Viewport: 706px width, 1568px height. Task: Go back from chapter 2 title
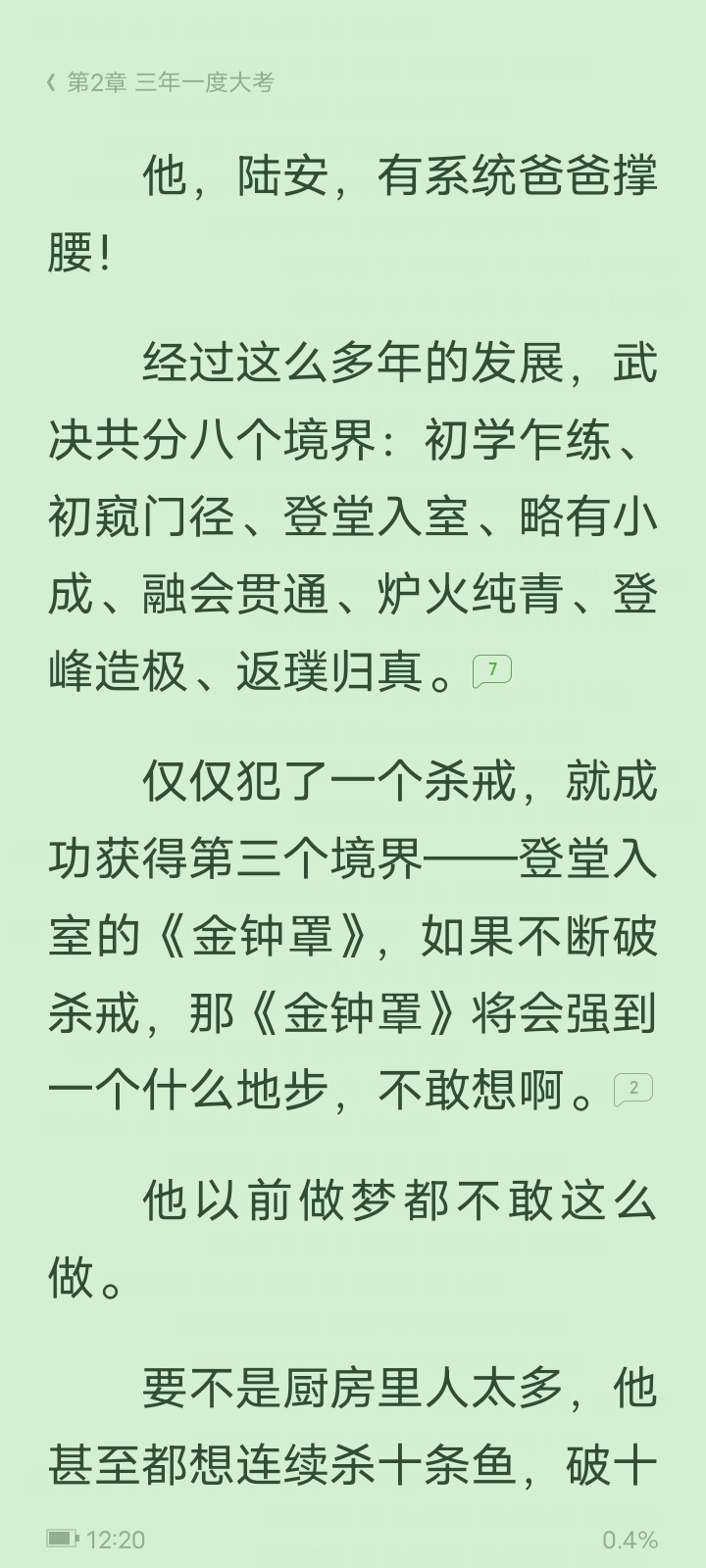51,83
